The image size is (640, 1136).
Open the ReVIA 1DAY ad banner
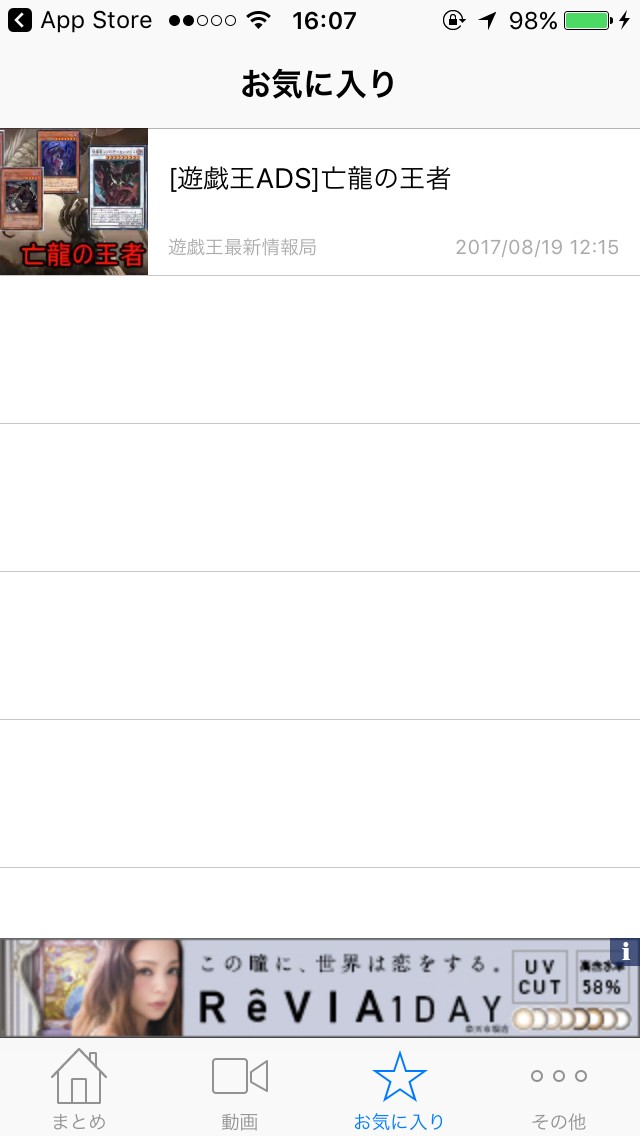click(x=320, y=987)
